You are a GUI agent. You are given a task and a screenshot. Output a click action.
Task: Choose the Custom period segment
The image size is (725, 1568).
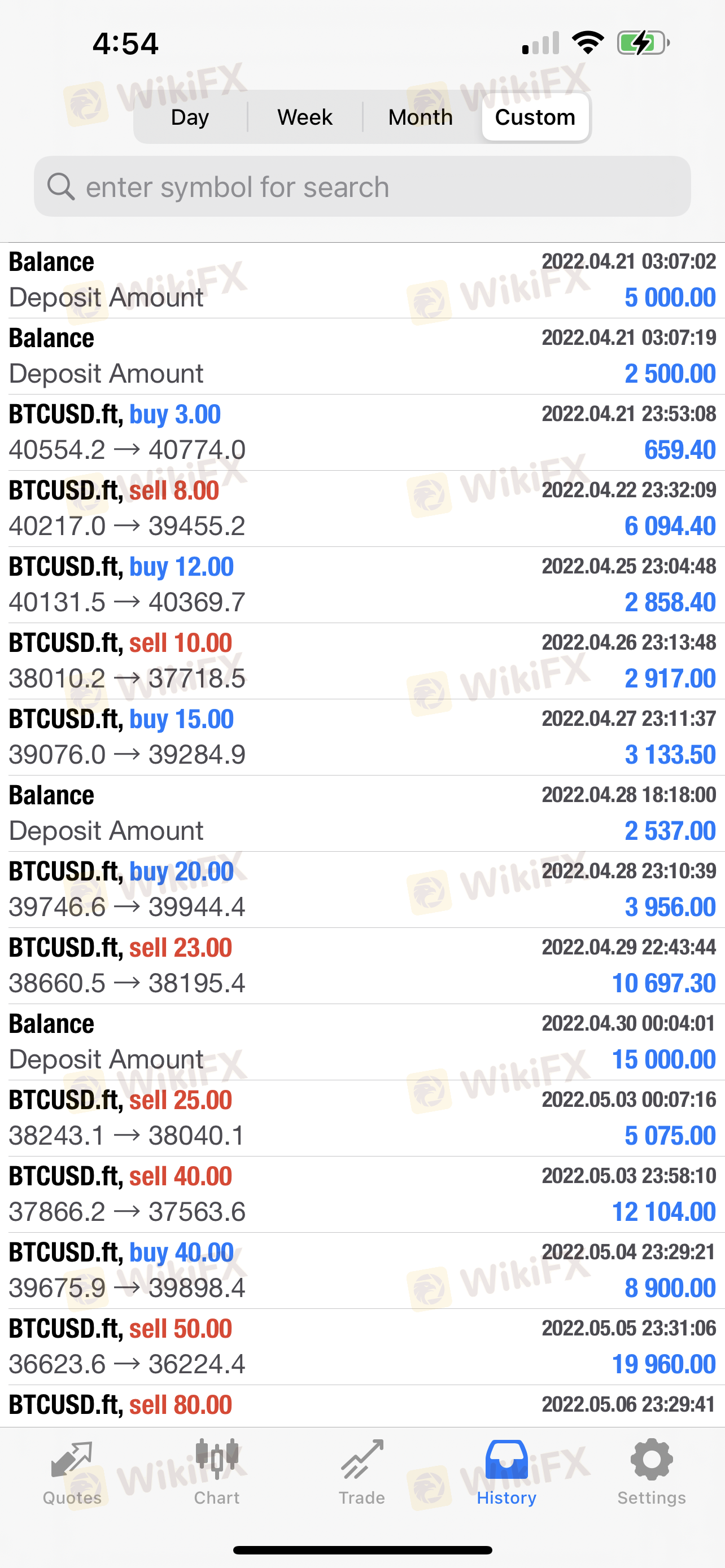point(535,117)
